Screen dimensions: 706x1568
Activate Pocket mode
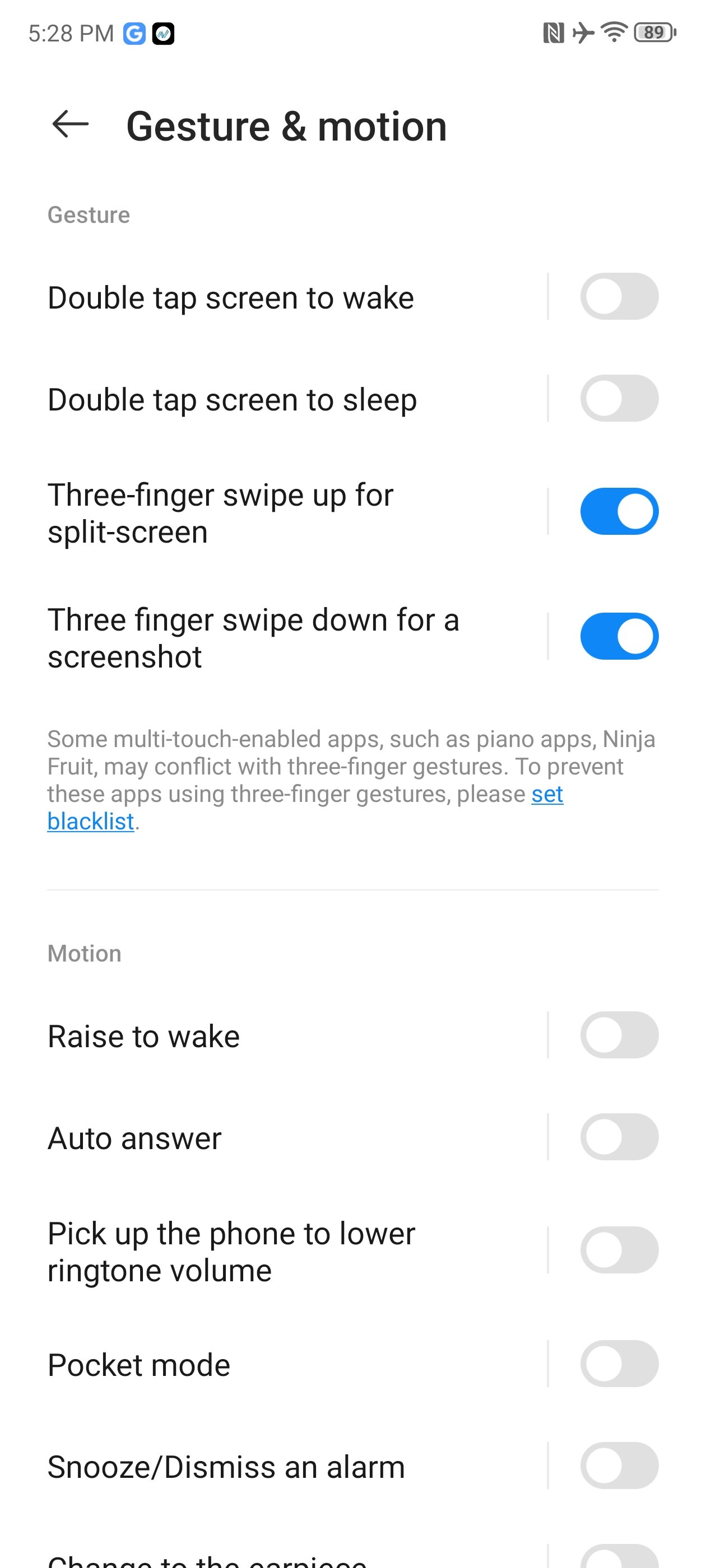(619, 1364)
